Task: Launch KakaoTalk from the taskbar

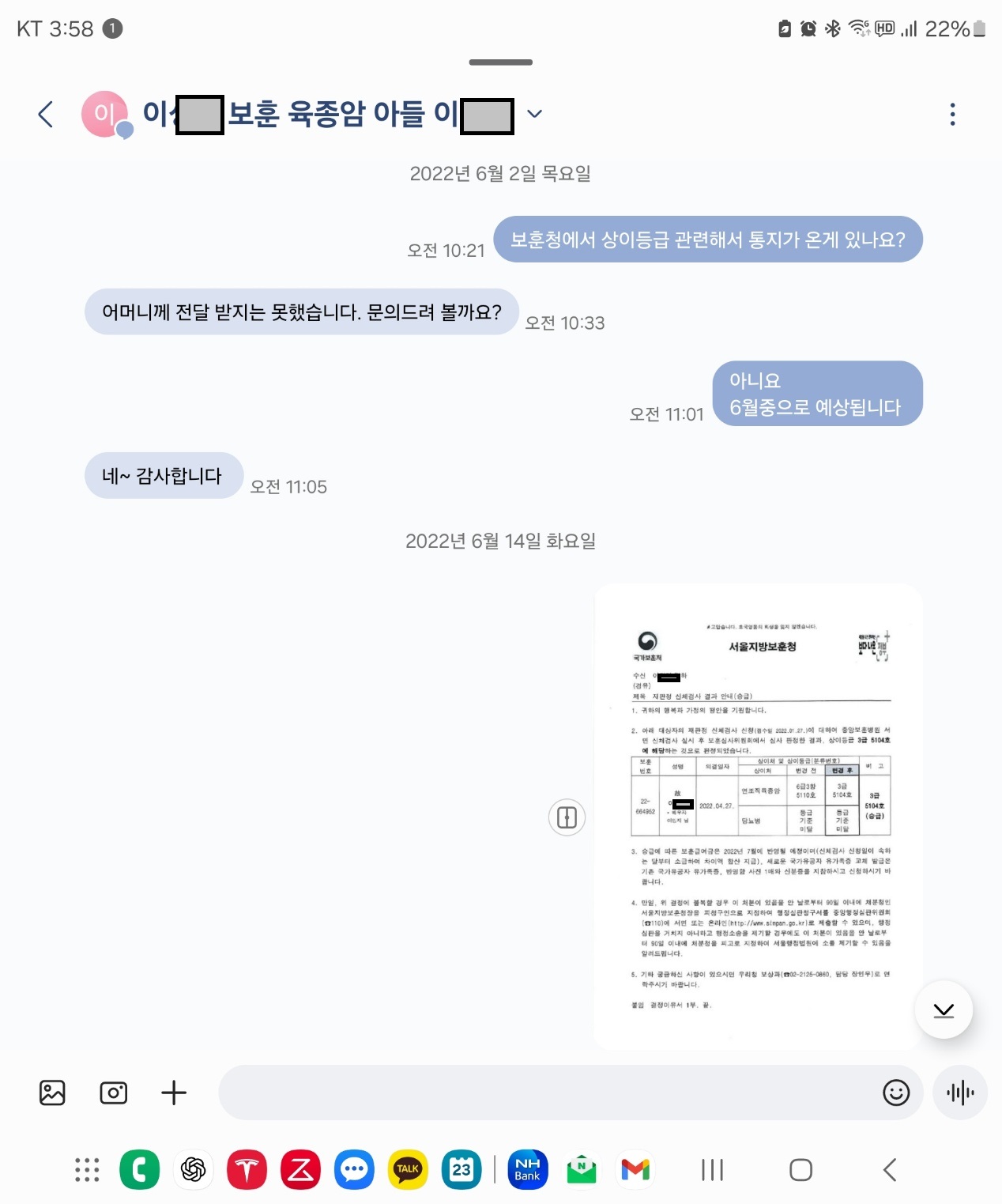Action: coord(408,1169)
